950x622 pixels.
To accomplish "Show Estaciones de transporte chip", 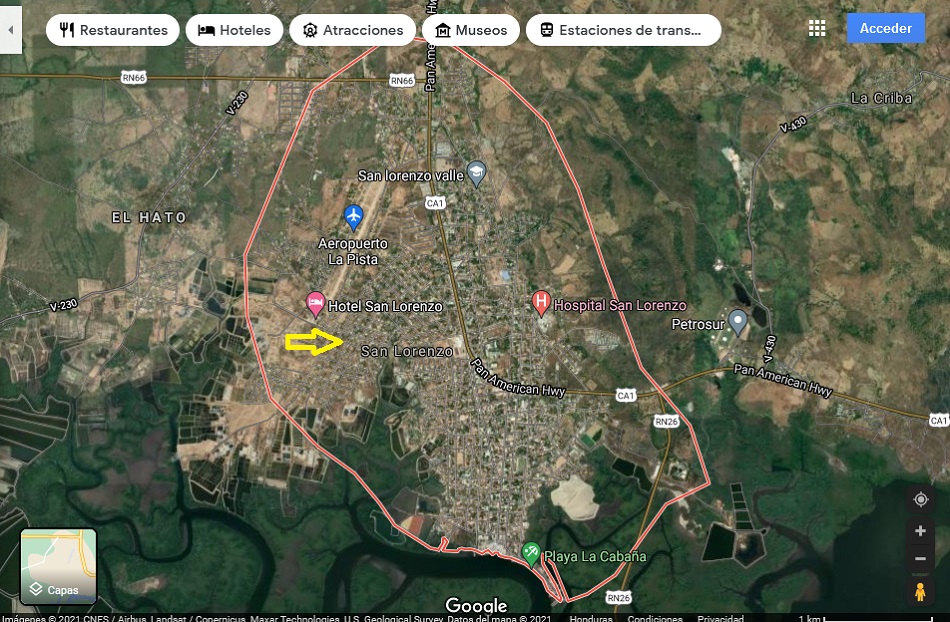I will tap(624, 30).
